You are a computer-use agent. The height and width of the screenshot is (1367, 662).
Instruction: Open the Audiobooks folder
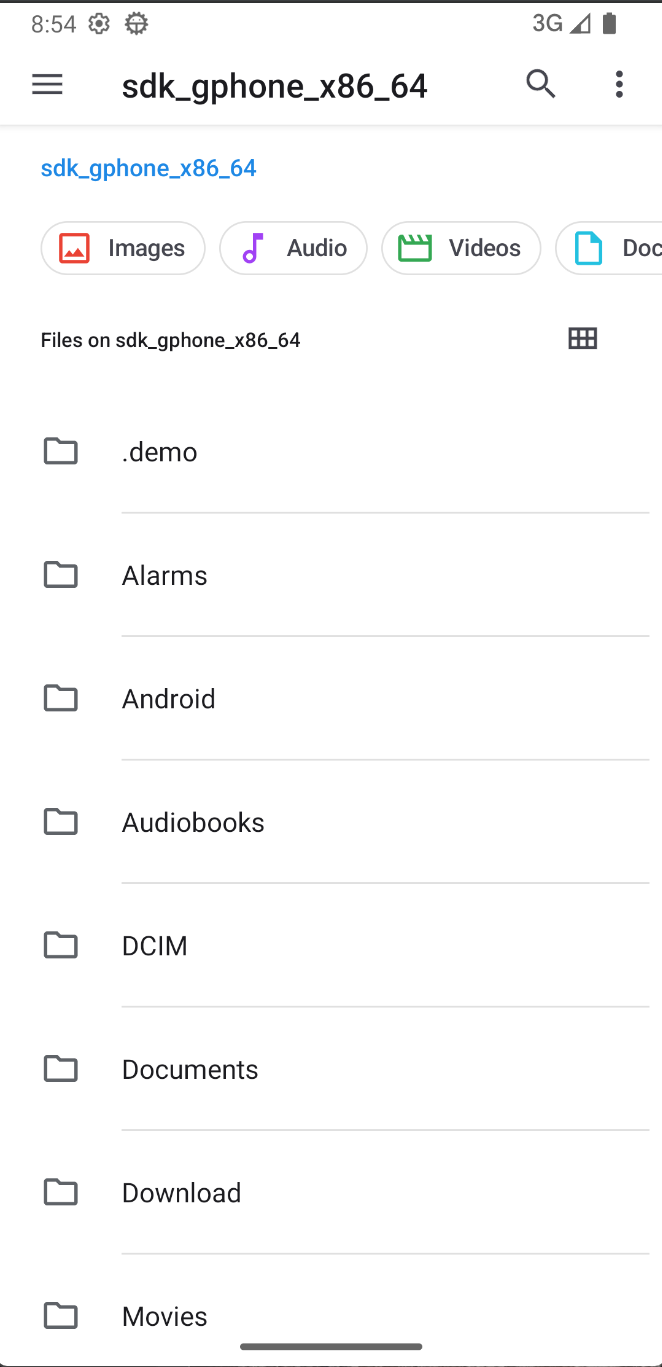[193, 823]
